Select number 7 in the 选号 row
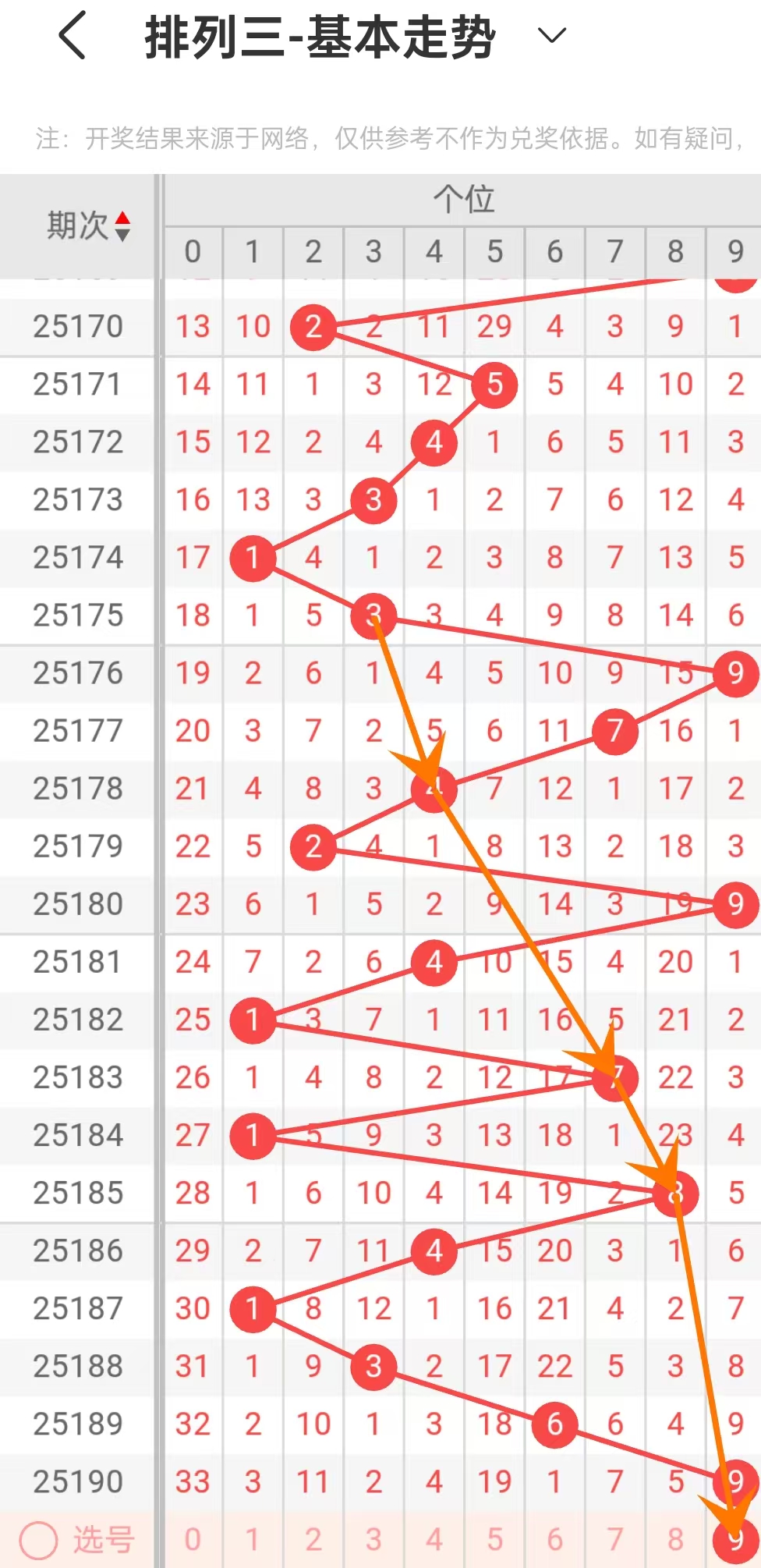 tap(615, 1540)
